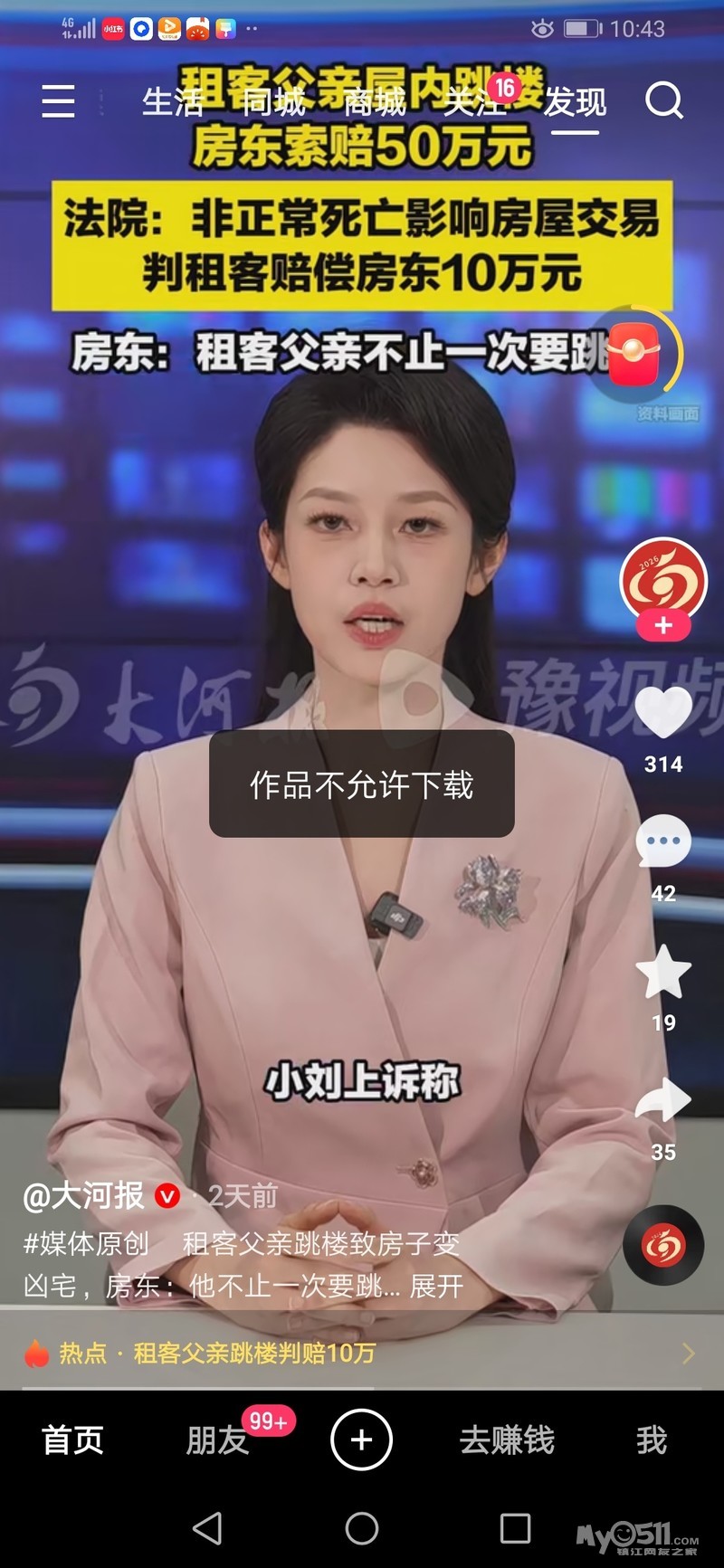Viewport: 724px width, 1568px height.
Task: Create a new post with plus button
Action: (x=361, y=1440)
